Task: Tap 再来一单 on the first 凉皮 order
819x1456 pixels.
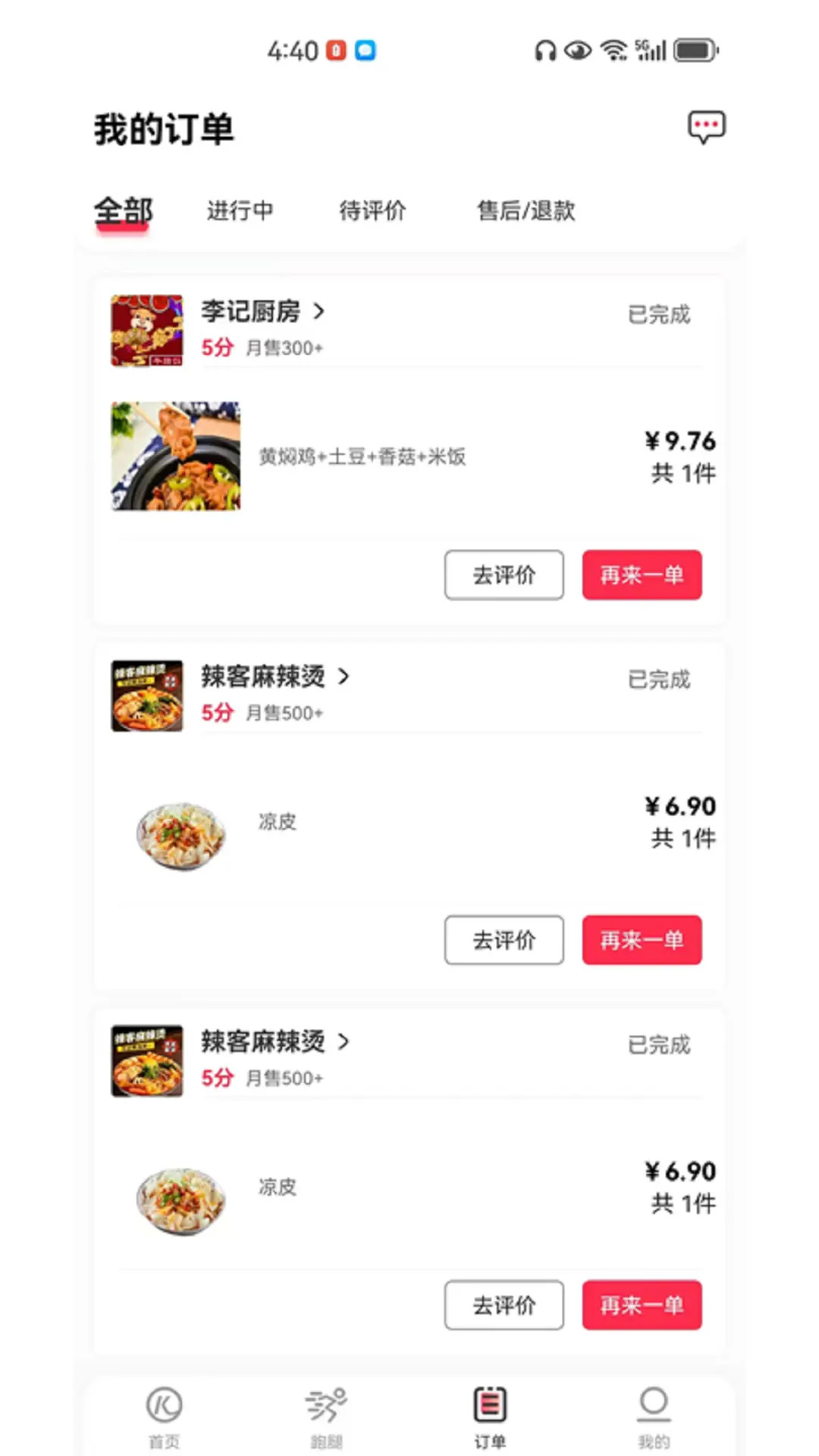Action: pyautogui.click(x=642, y=940)
